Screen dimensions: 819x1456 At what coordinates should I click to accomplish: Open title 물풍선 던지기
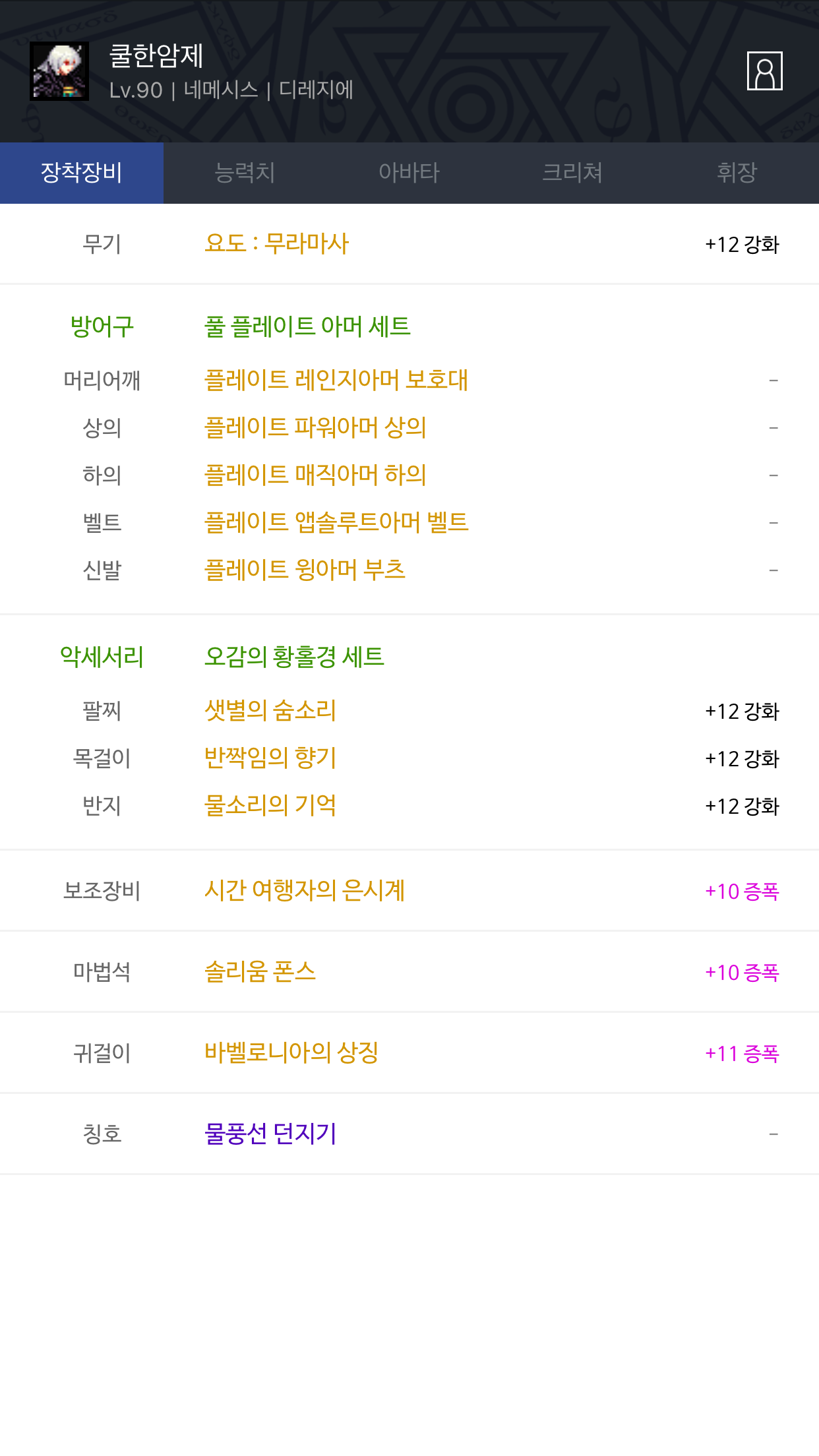(x=270, y=1134)
